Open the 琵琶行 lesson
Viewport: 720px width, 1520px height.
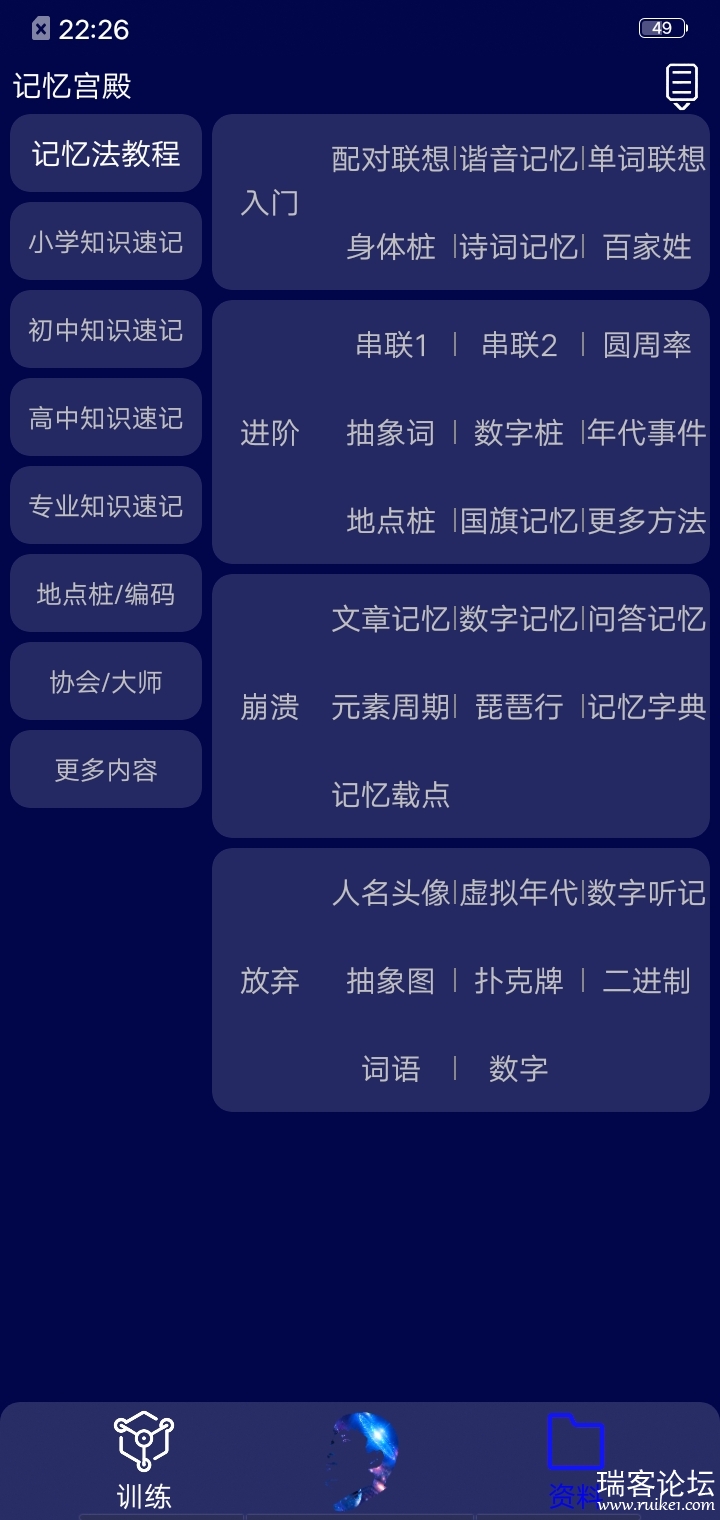tap(518, 707)
